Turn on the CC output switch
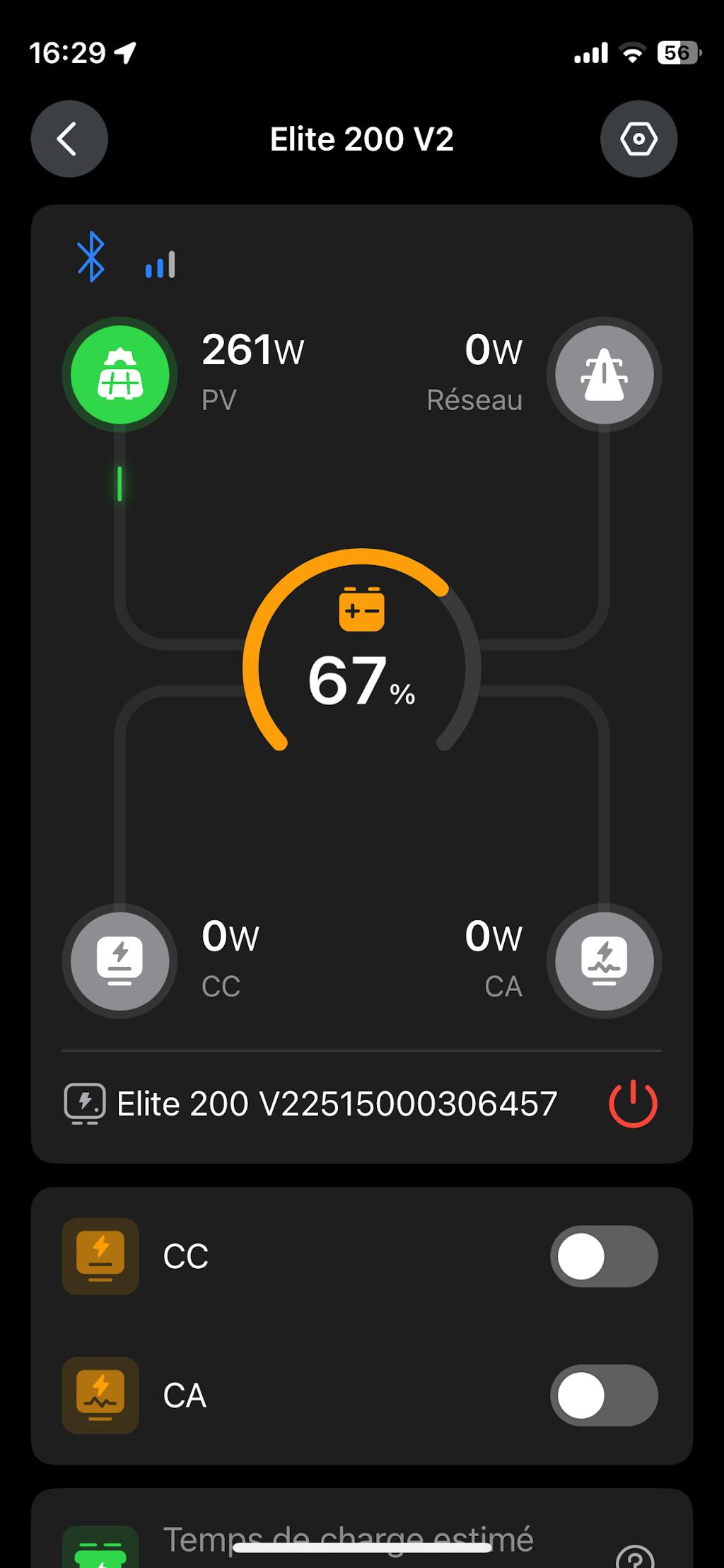Viewport: 724px width, 1568px height. tap(604, 1256)
